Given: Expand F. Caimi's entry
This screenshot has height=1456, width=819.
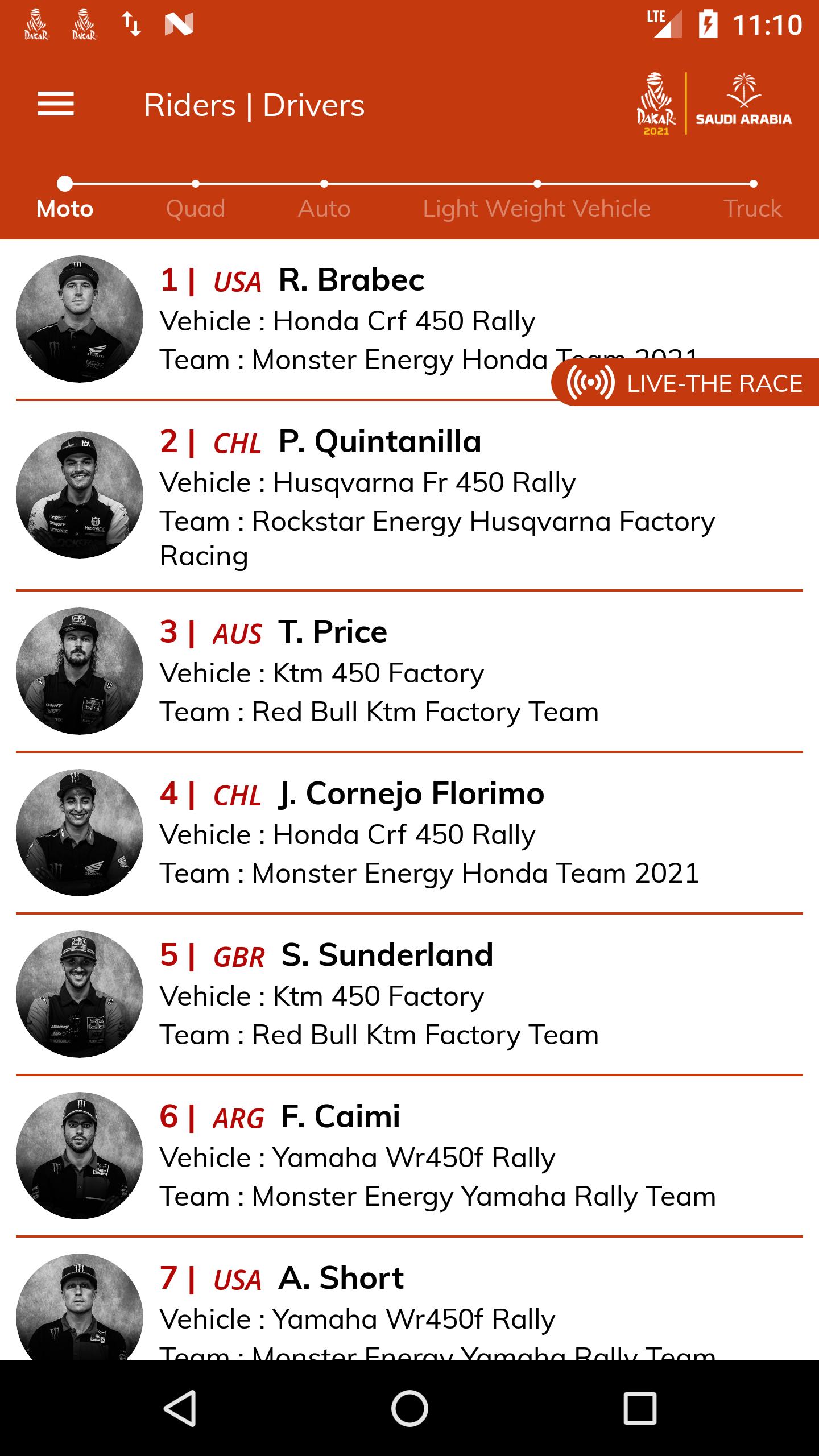Looking at the screenshot, I should click(409, 1155).
